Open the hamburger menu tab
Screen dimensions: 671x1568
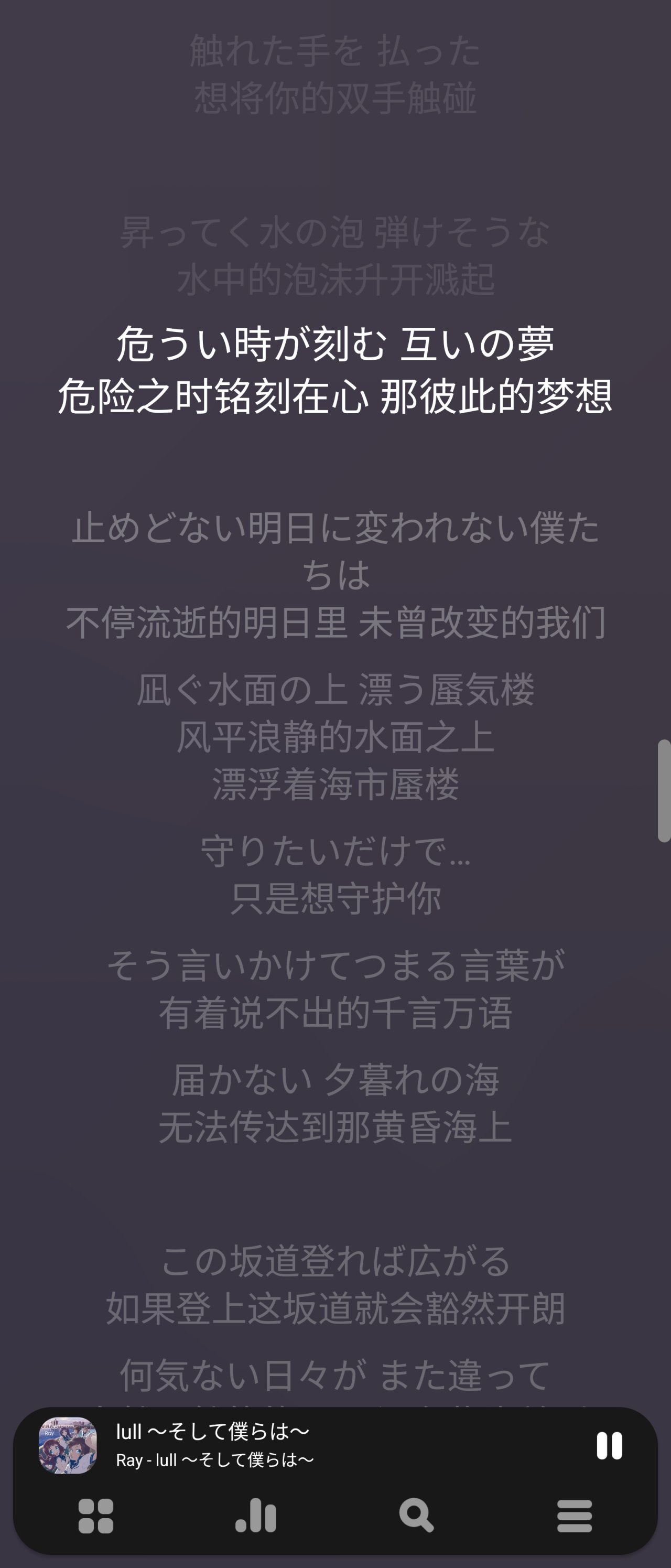[x=574, y=1516]
